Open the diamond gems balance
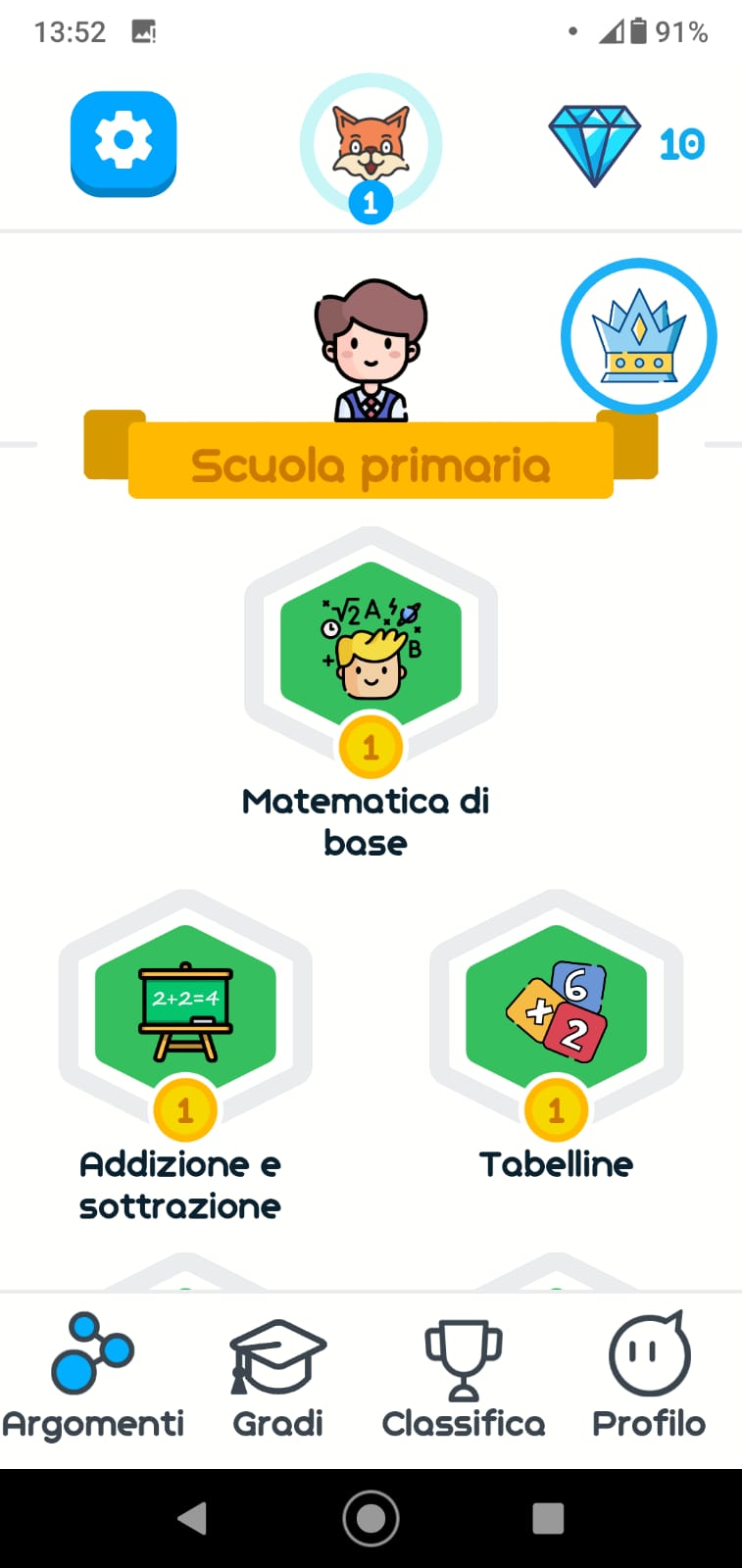Screen dimensions: 742x1568 click(x=626, y=145)
